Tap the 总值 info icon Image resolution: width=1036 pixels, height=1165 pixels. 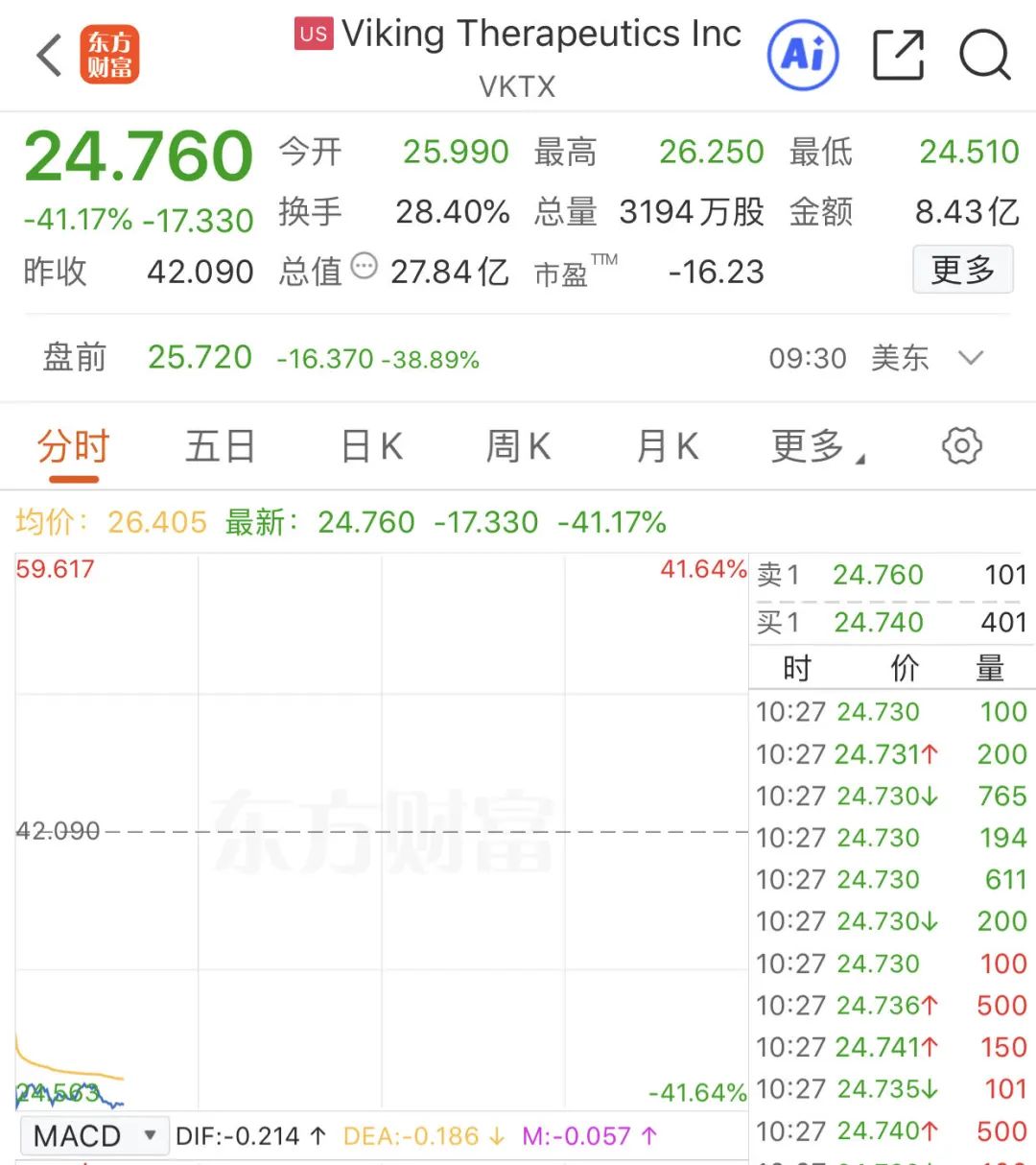pyautogui.click(x=364, y=267)
